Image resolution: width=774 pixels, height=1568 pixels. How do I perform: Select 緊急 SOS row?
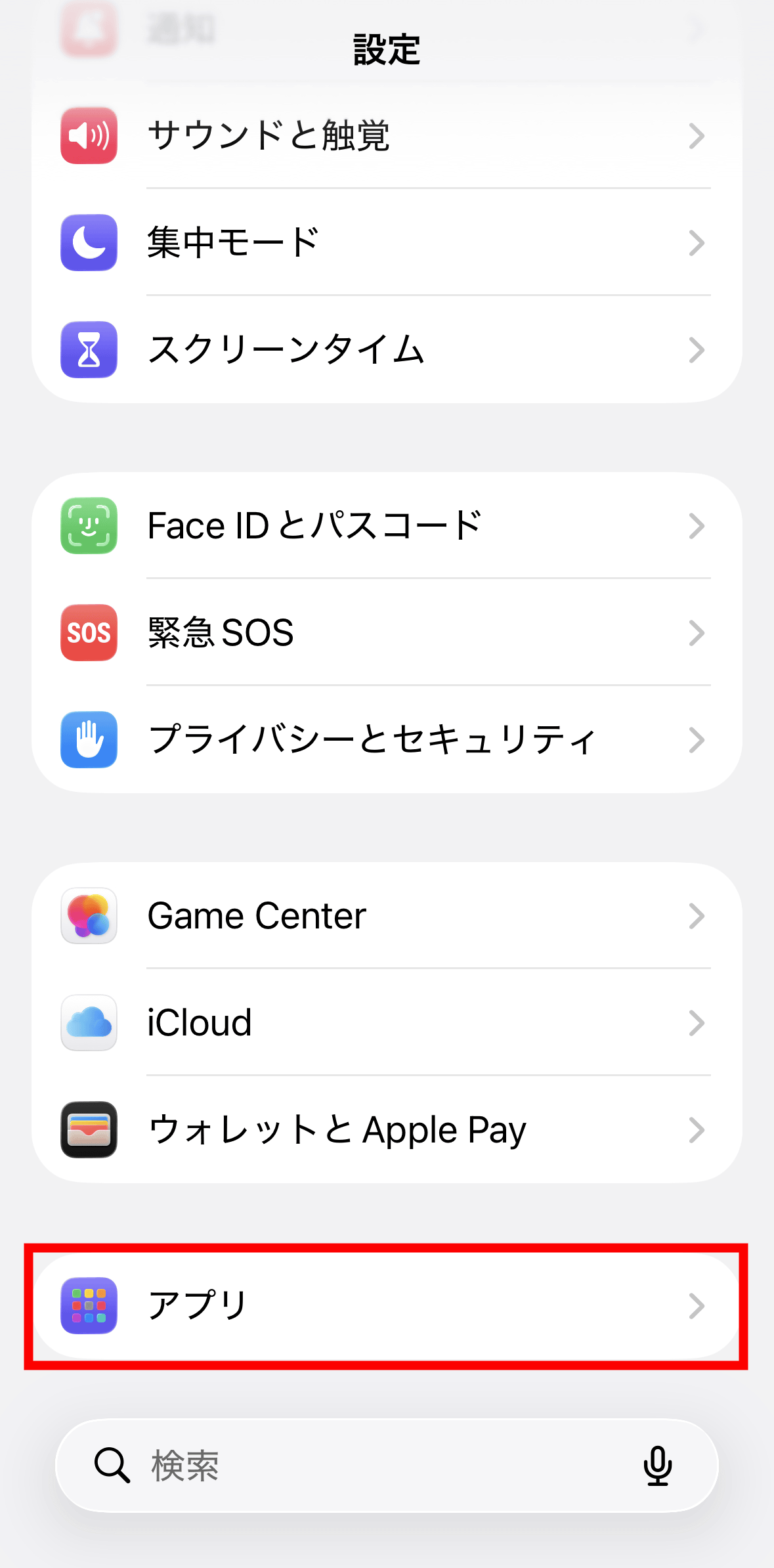(387, 633)
